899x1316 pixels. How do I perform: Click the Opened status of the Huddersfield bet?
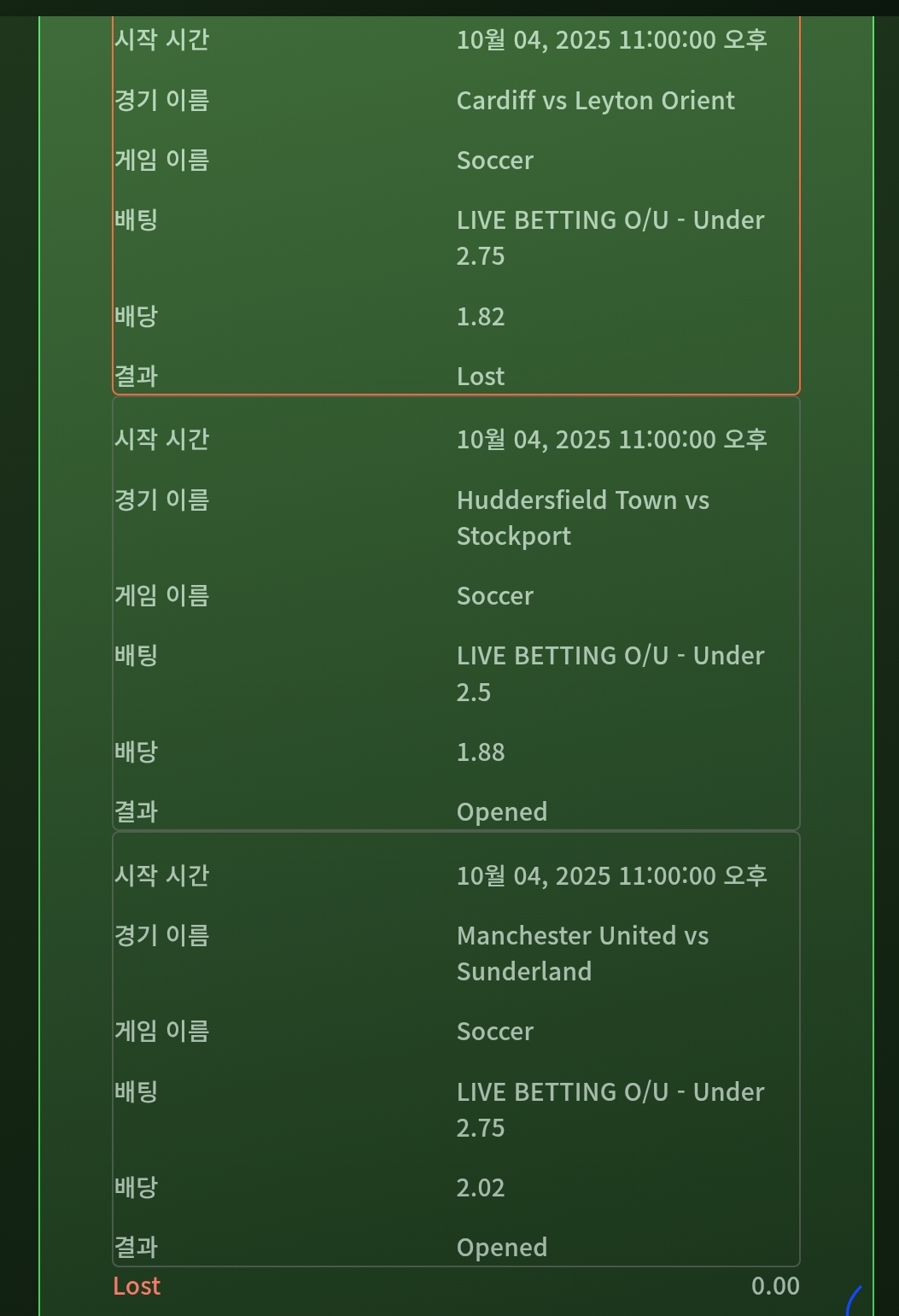click(502, 811)
